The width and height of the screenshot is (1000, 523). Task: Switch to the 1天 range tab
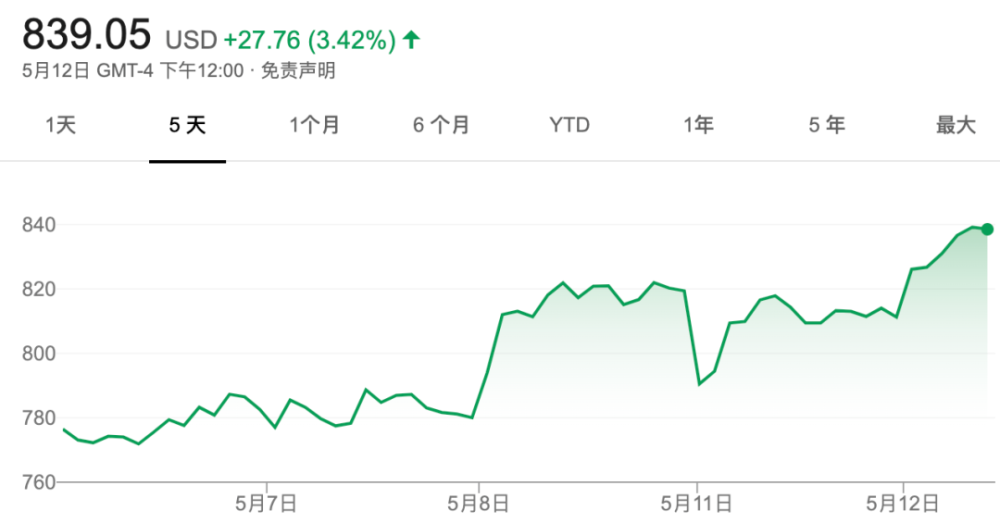(x=61, y=125)
